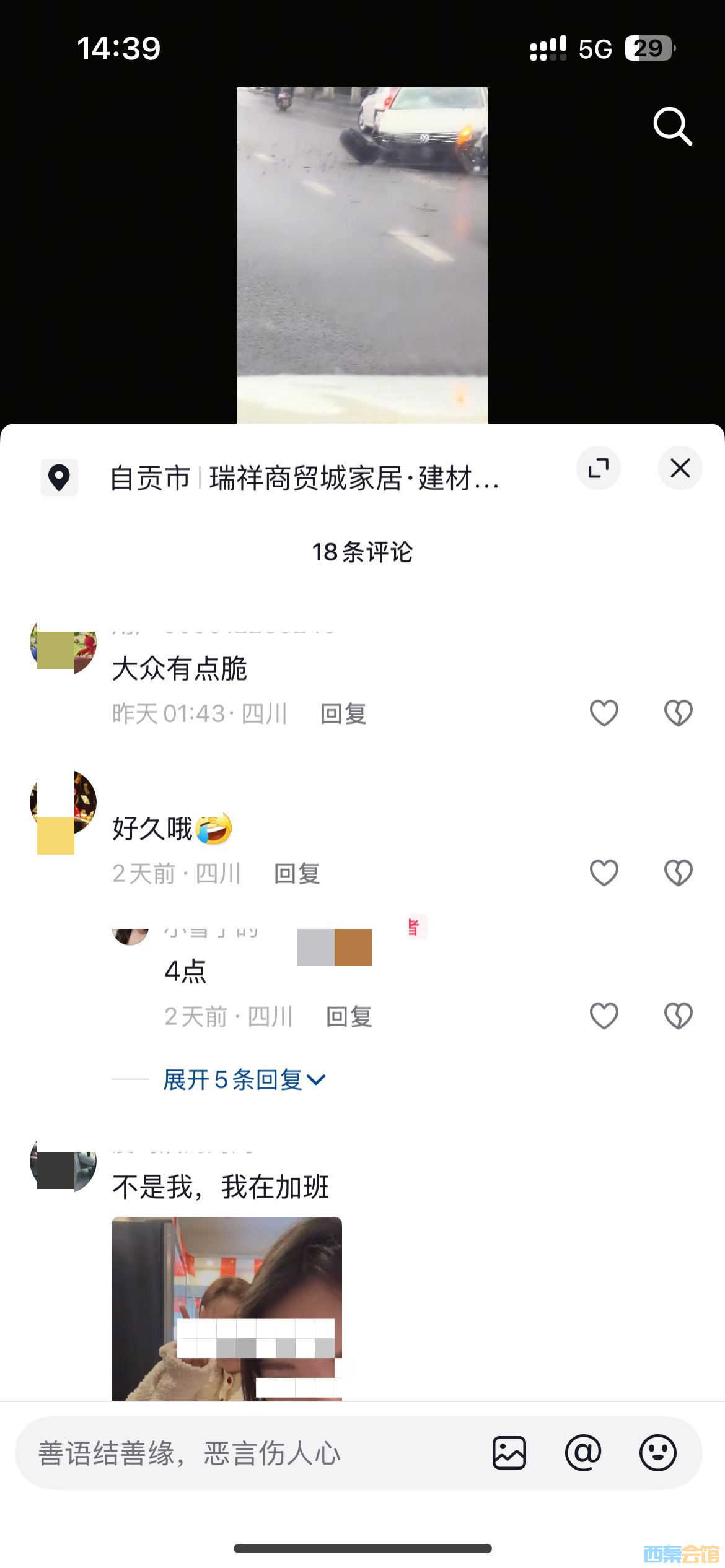The height and width of the screenshot is (1568, 725).
Task: Mention someone with the @ icon
Action: (583, 1453)
